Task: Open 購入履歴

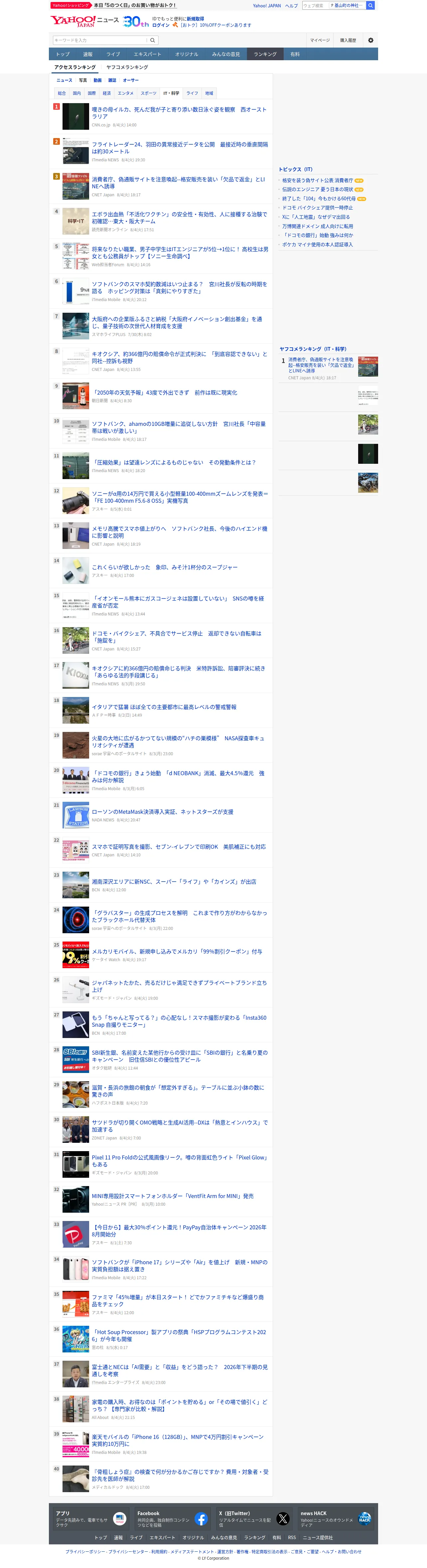Action: [348, 40]
